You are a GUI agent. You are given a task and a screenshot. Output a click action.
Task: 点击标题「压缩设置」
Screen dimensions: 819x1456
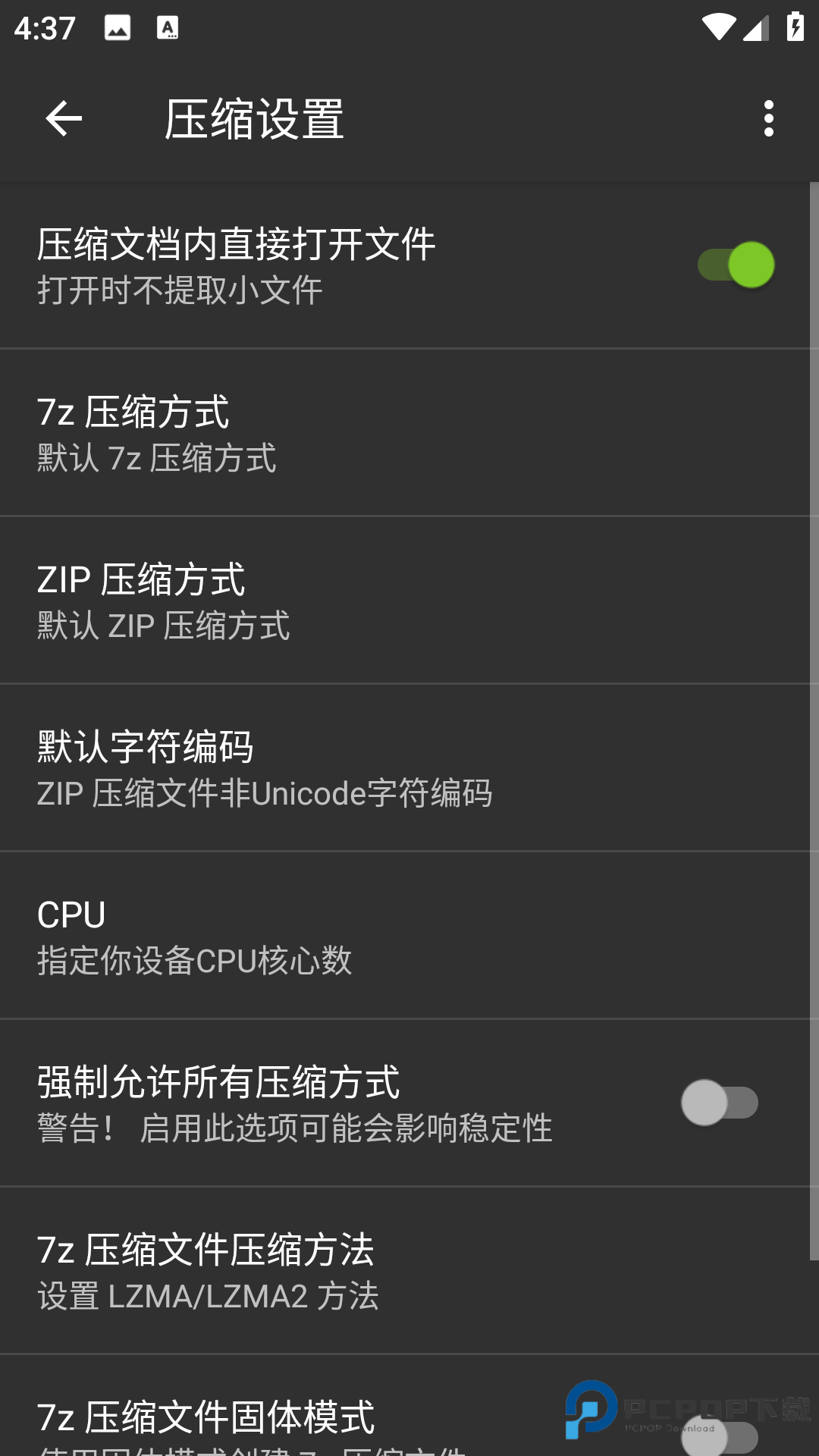pos(254,118)
